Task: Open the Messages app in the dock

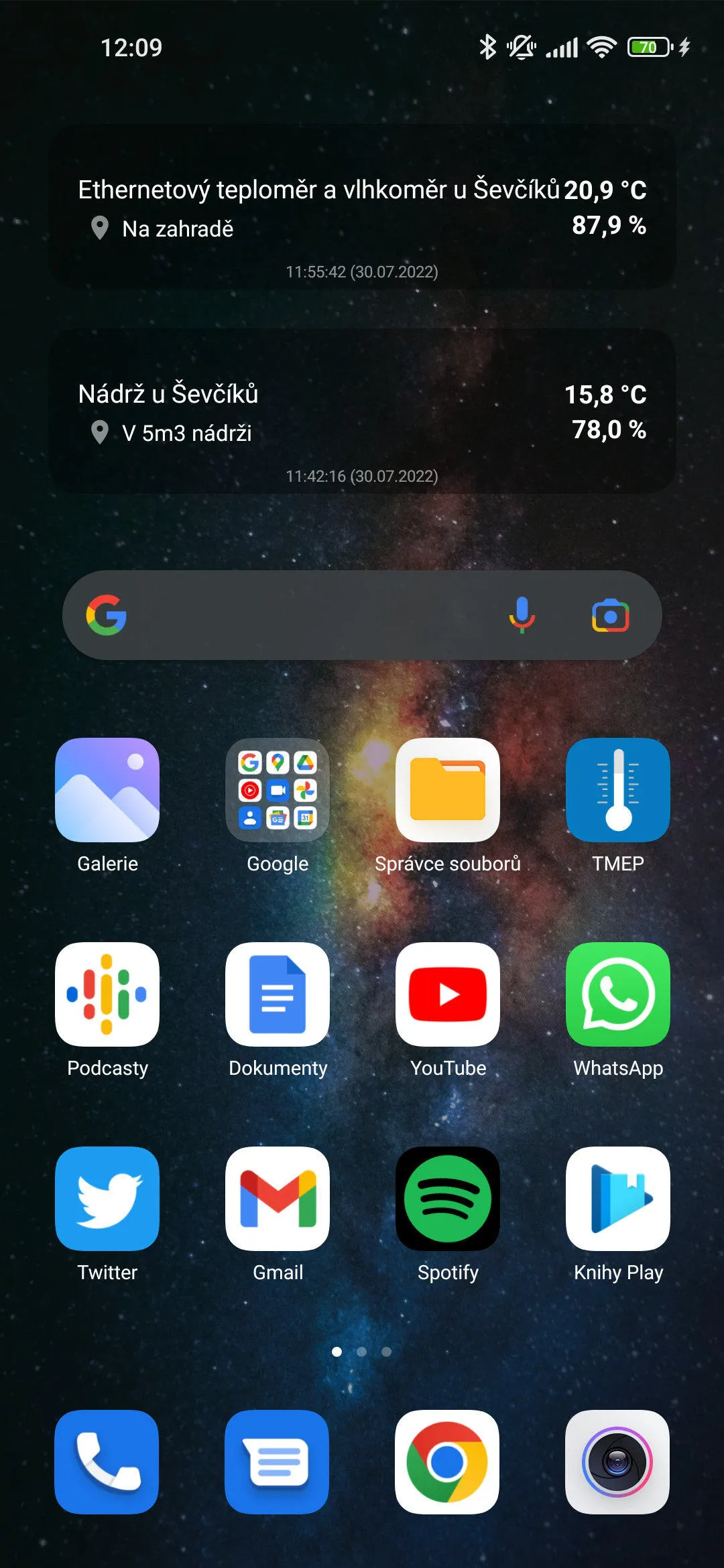Action: pos(278,1462)
